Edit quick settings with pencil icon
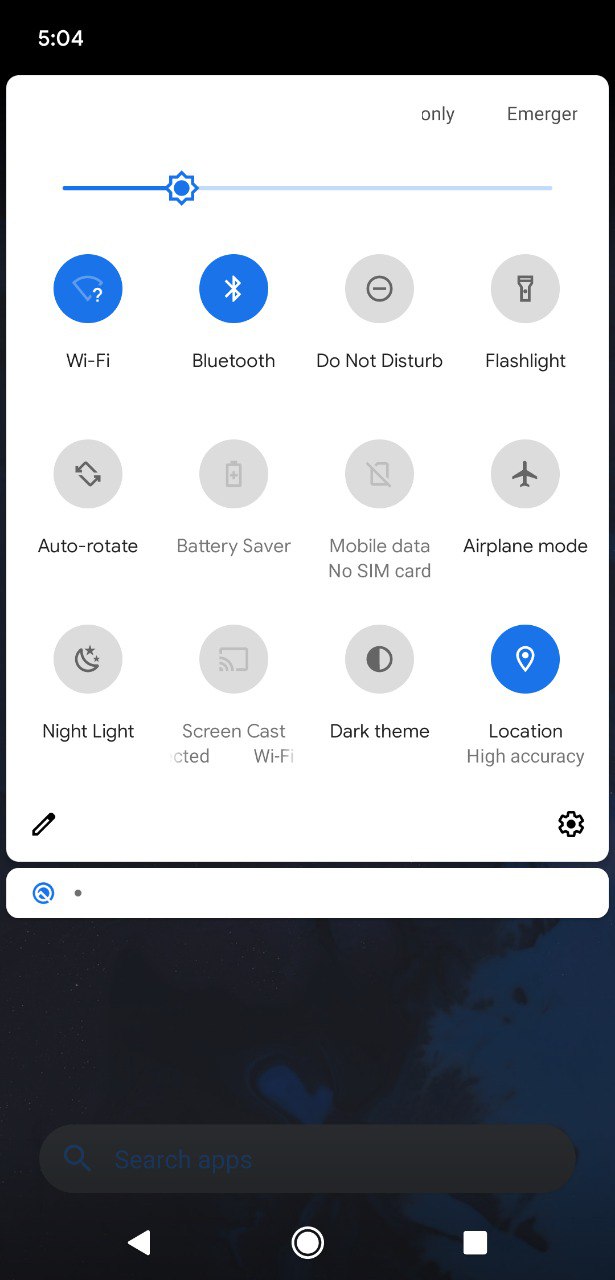Screen dimensions: 615x1280 [x=43, y=824]
